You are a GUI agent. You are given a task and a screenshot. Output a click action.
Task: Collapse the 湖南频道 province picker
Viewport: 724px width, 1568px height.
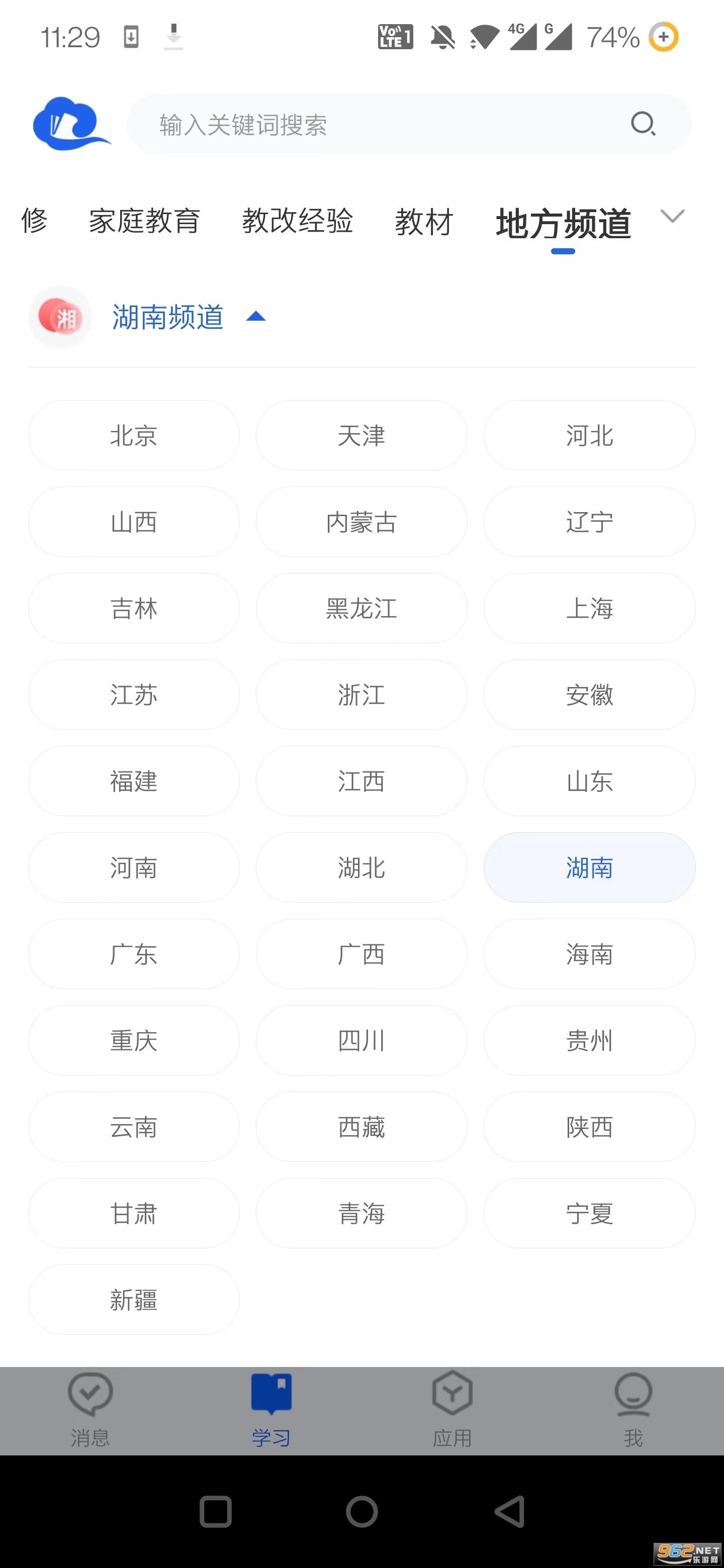(x=256, y=317)
